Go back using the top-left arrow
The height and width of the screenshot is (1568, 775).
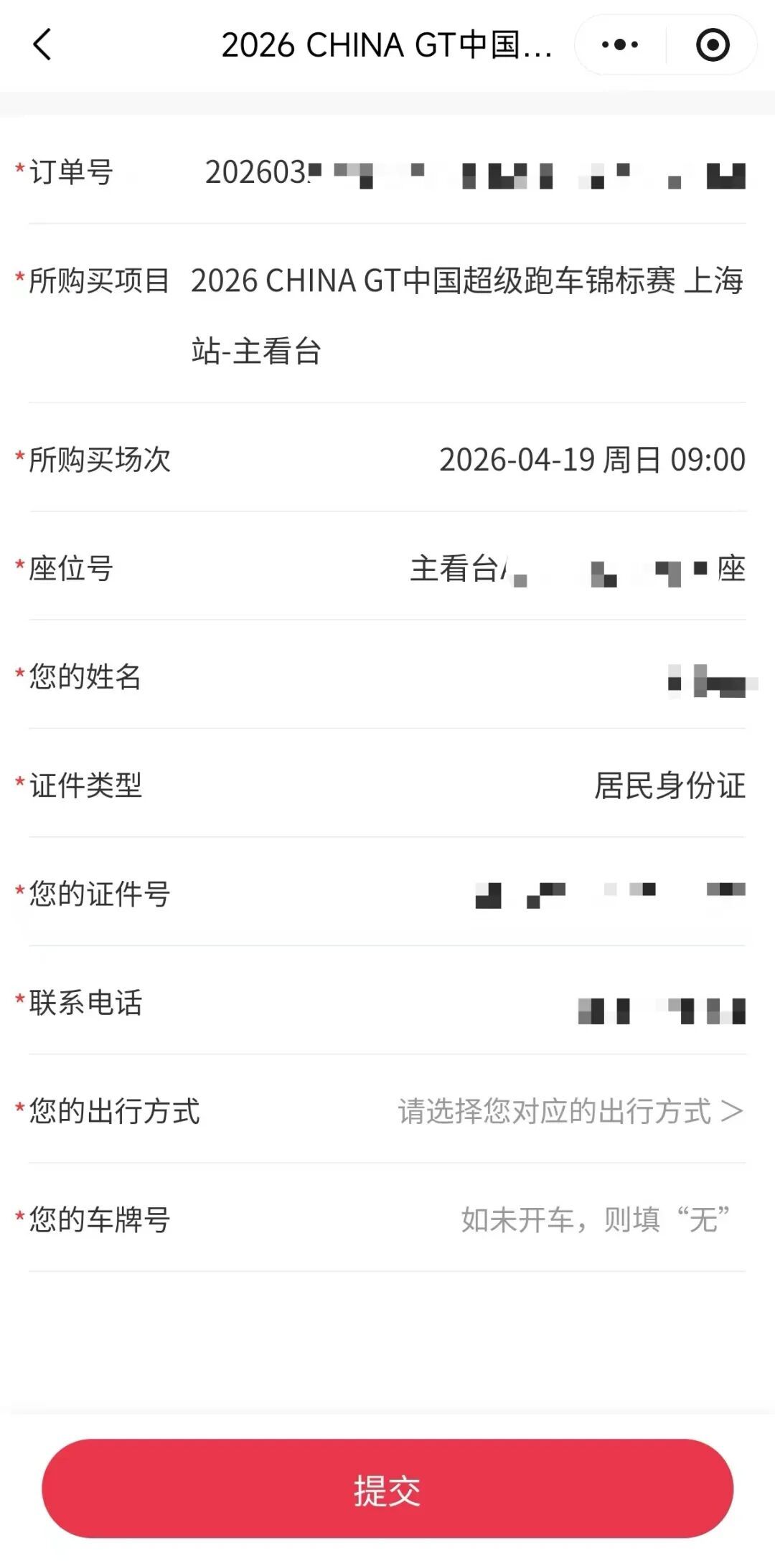click(42, 44)
